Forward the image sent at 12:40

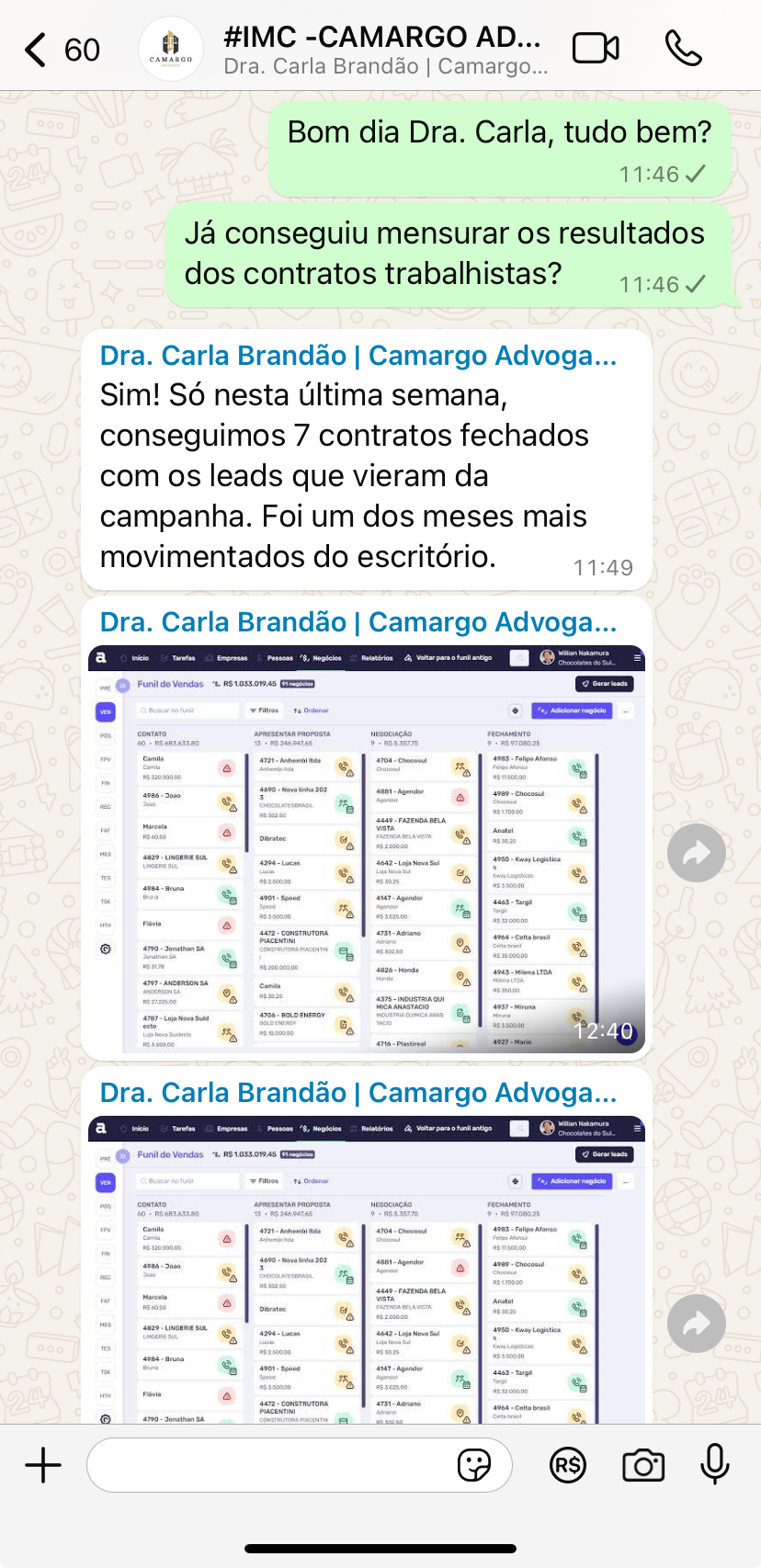tap(696, 854)
